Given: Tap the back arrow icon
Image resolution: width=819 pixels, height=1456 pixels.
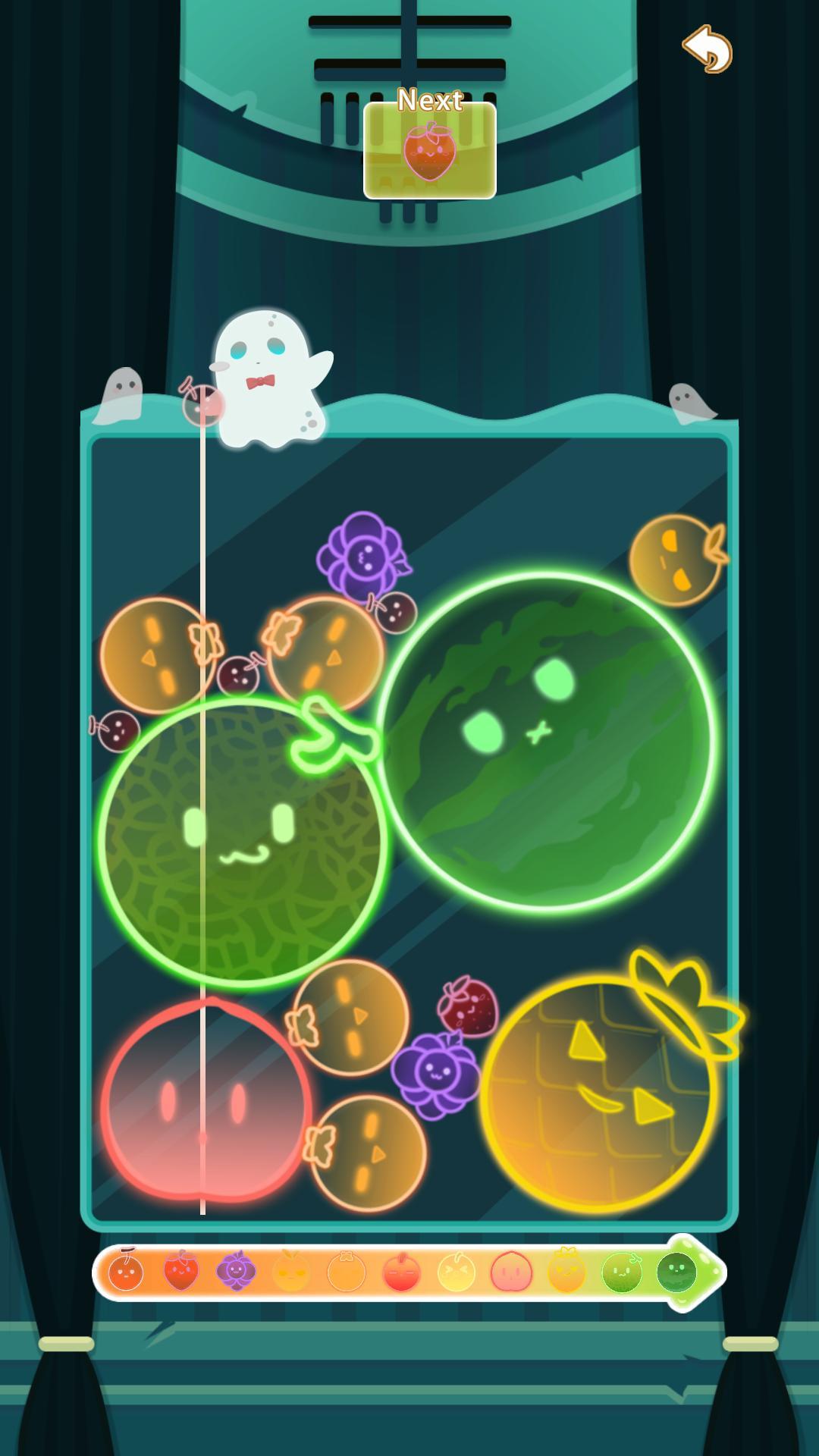Looking at the screenshot, I should point(707,49).
